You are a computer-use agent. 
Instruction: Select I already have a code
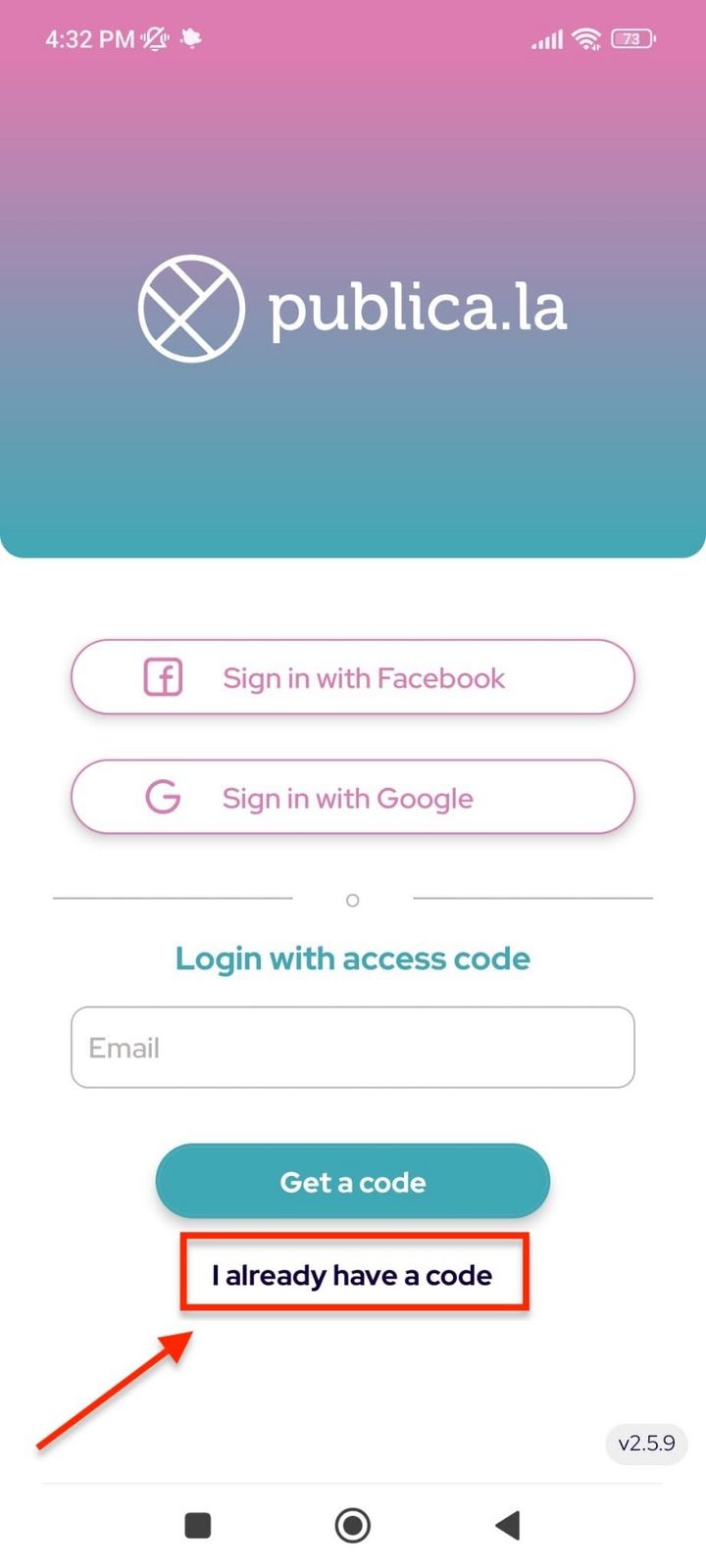click(353, 1275)
